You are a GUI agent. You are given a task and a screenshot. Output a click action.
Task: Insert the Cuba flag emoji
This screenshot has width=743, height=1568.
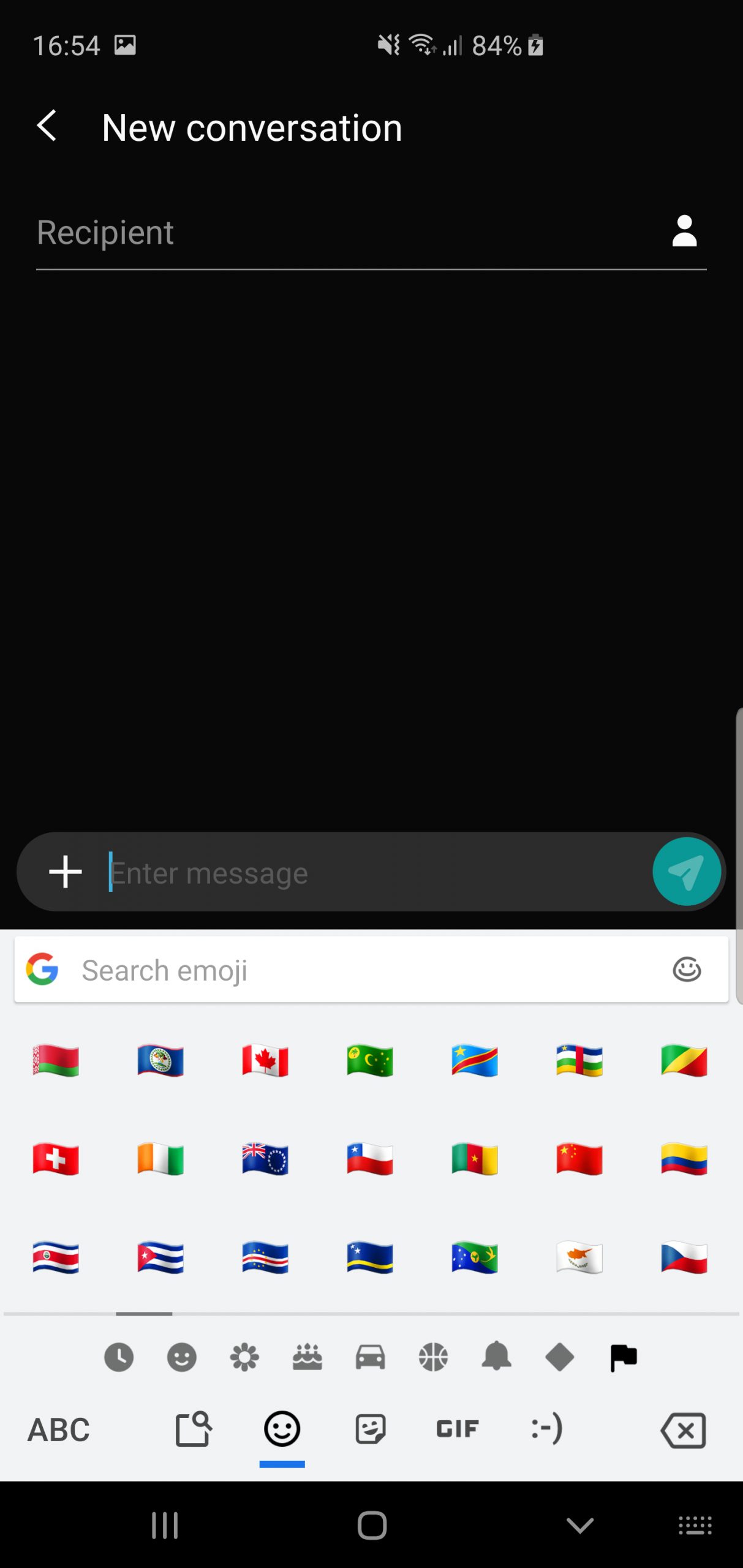[160, 1257]
